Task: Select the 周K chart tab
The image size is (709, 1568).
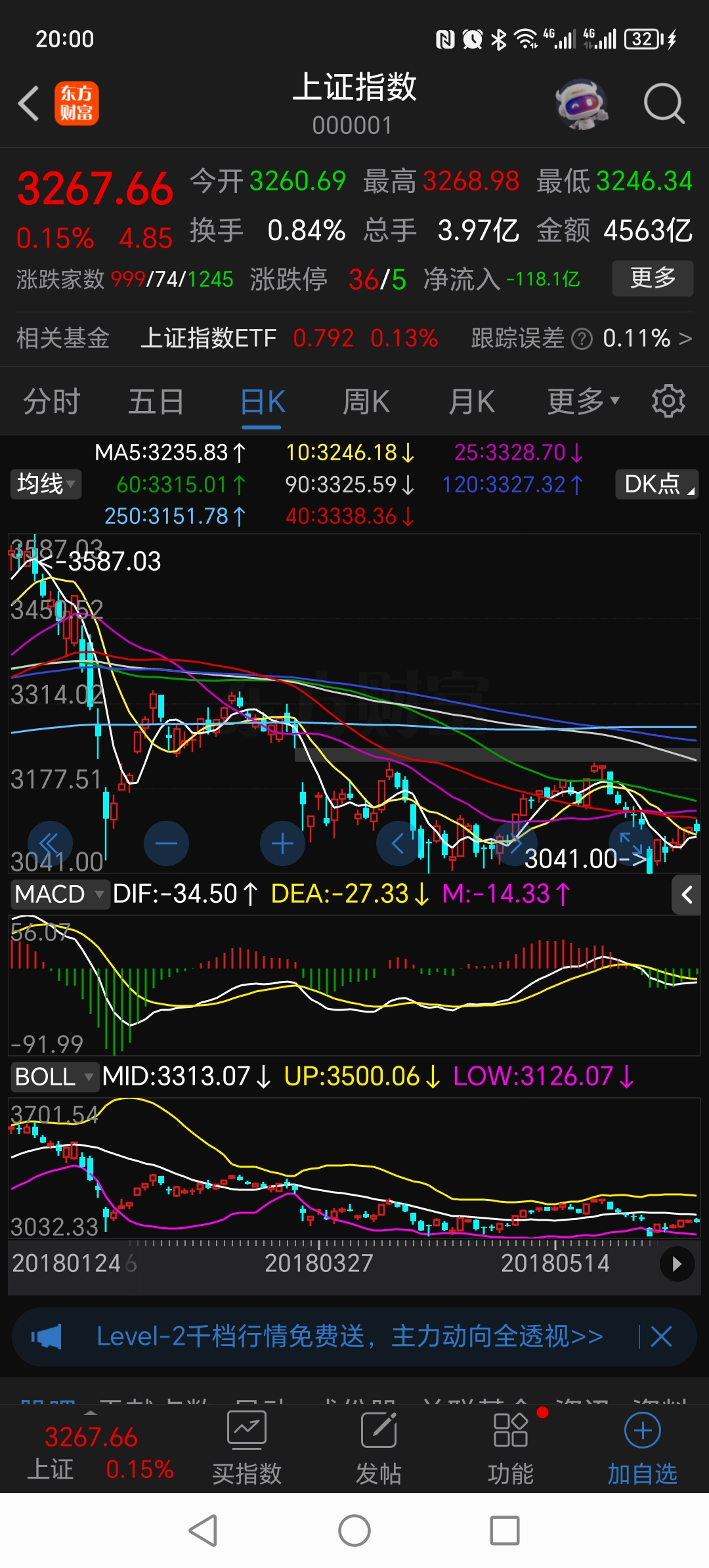Action: click(x=366, y=401)
